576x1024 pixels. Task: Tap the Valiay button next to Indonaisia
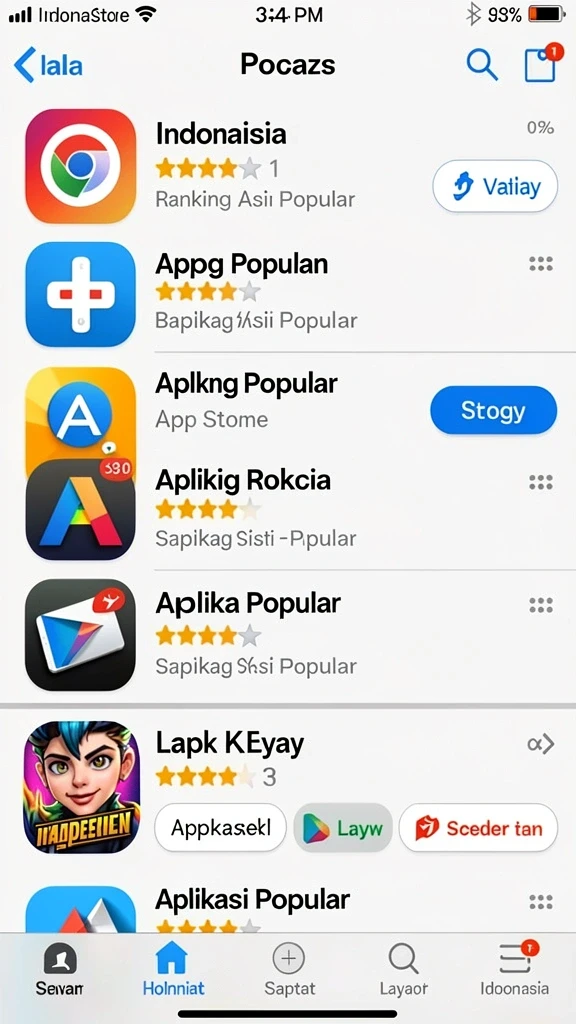495,187
